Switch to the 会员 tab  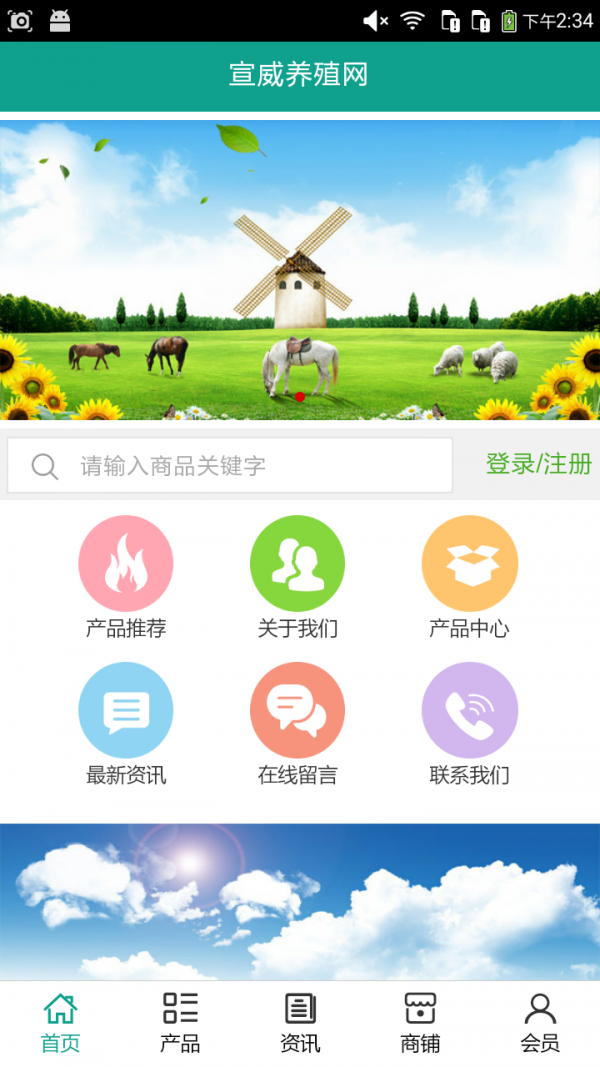click(x=540, y=1023)
